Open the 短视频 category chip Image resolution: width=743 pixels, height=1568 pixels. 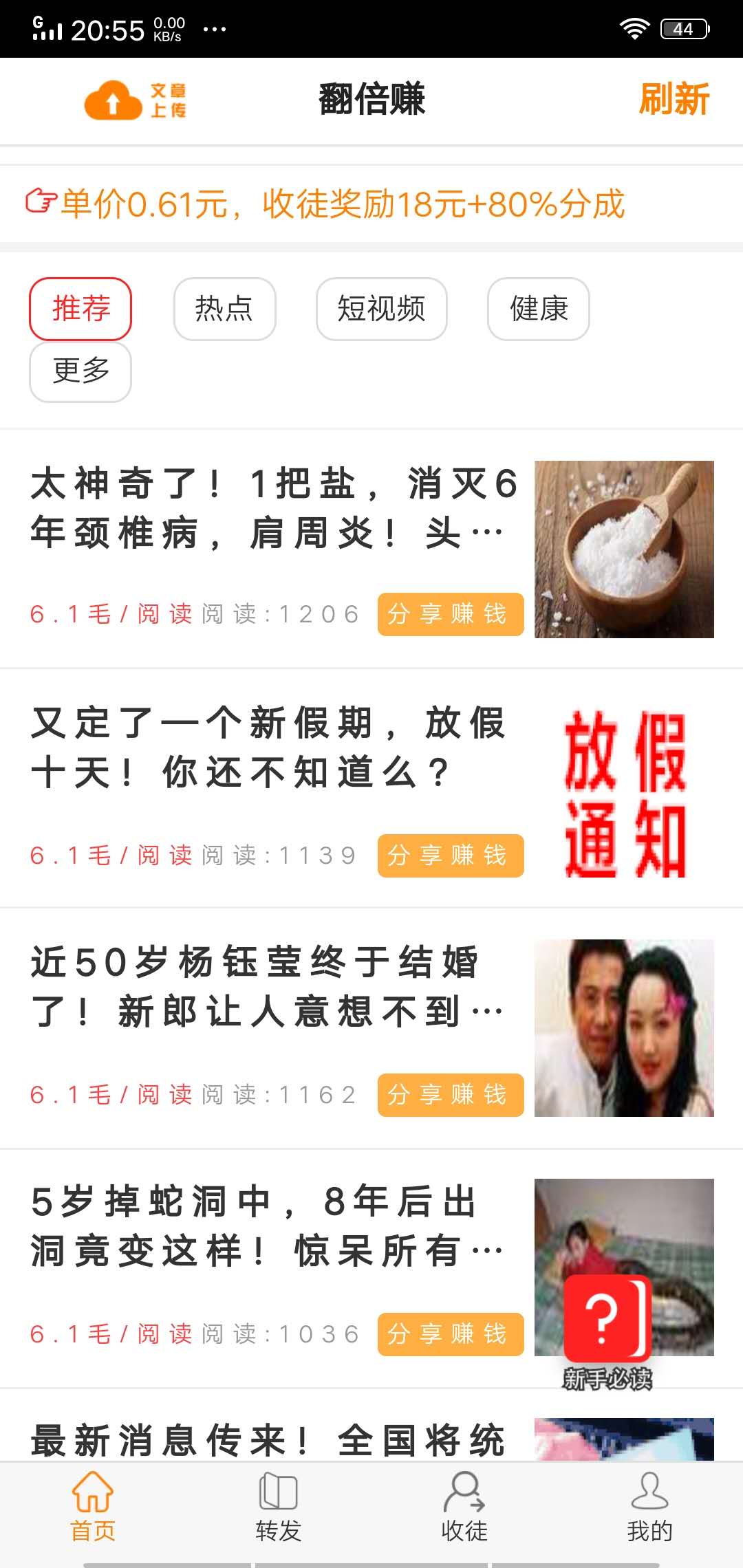point(382,309)
